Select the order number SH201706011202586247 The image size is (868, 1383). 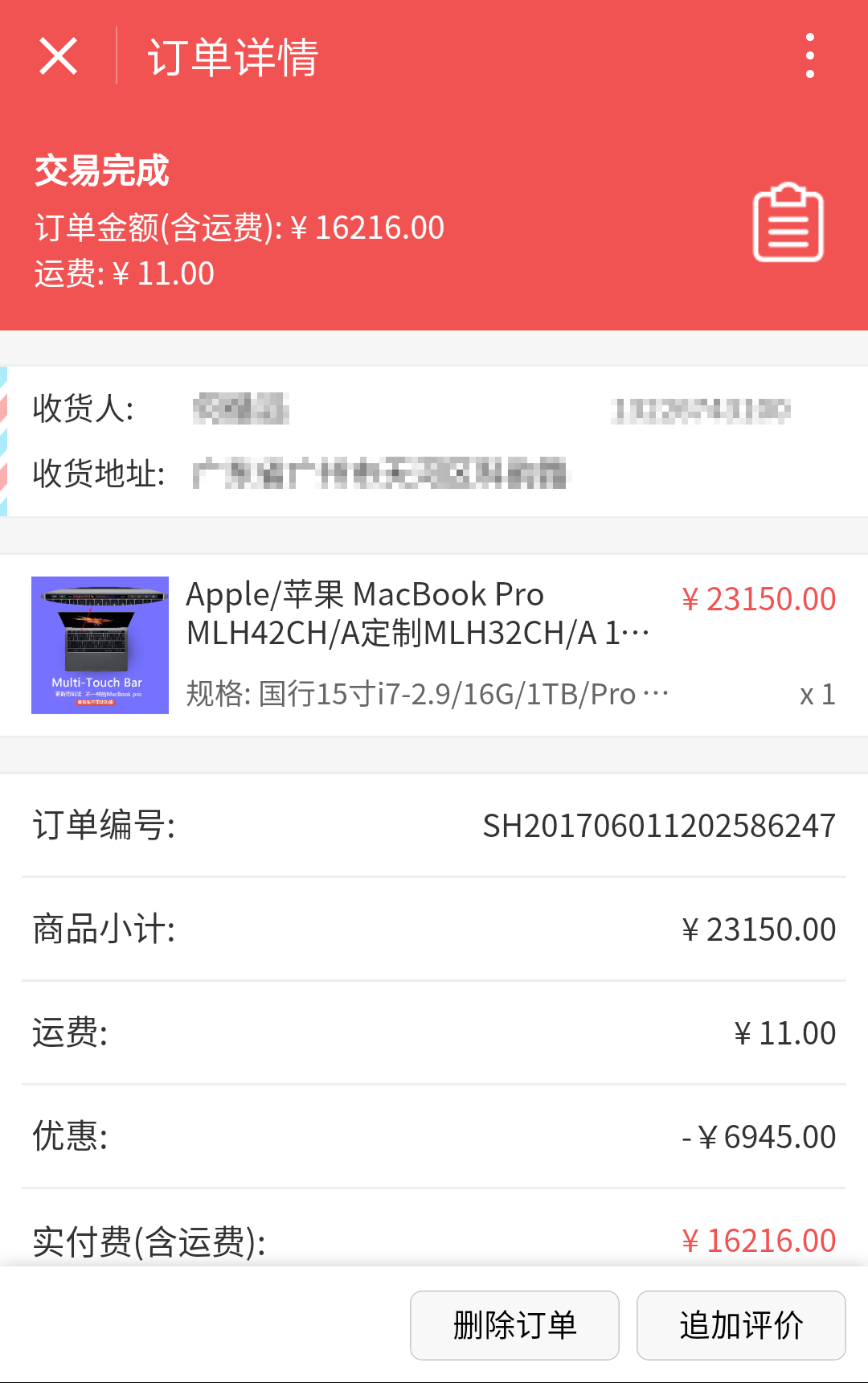[657, 824]
